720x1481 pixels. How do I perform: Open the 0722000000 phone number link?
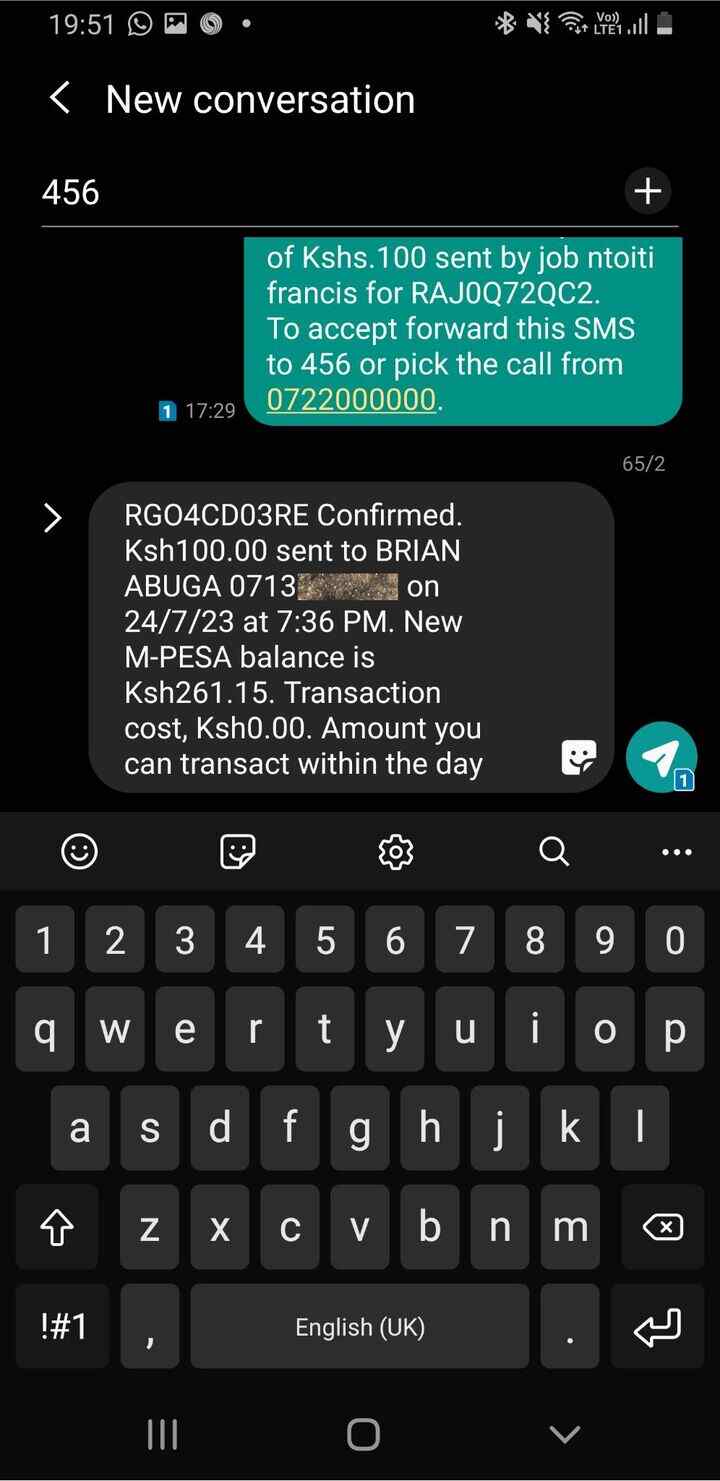click(351, 400)
